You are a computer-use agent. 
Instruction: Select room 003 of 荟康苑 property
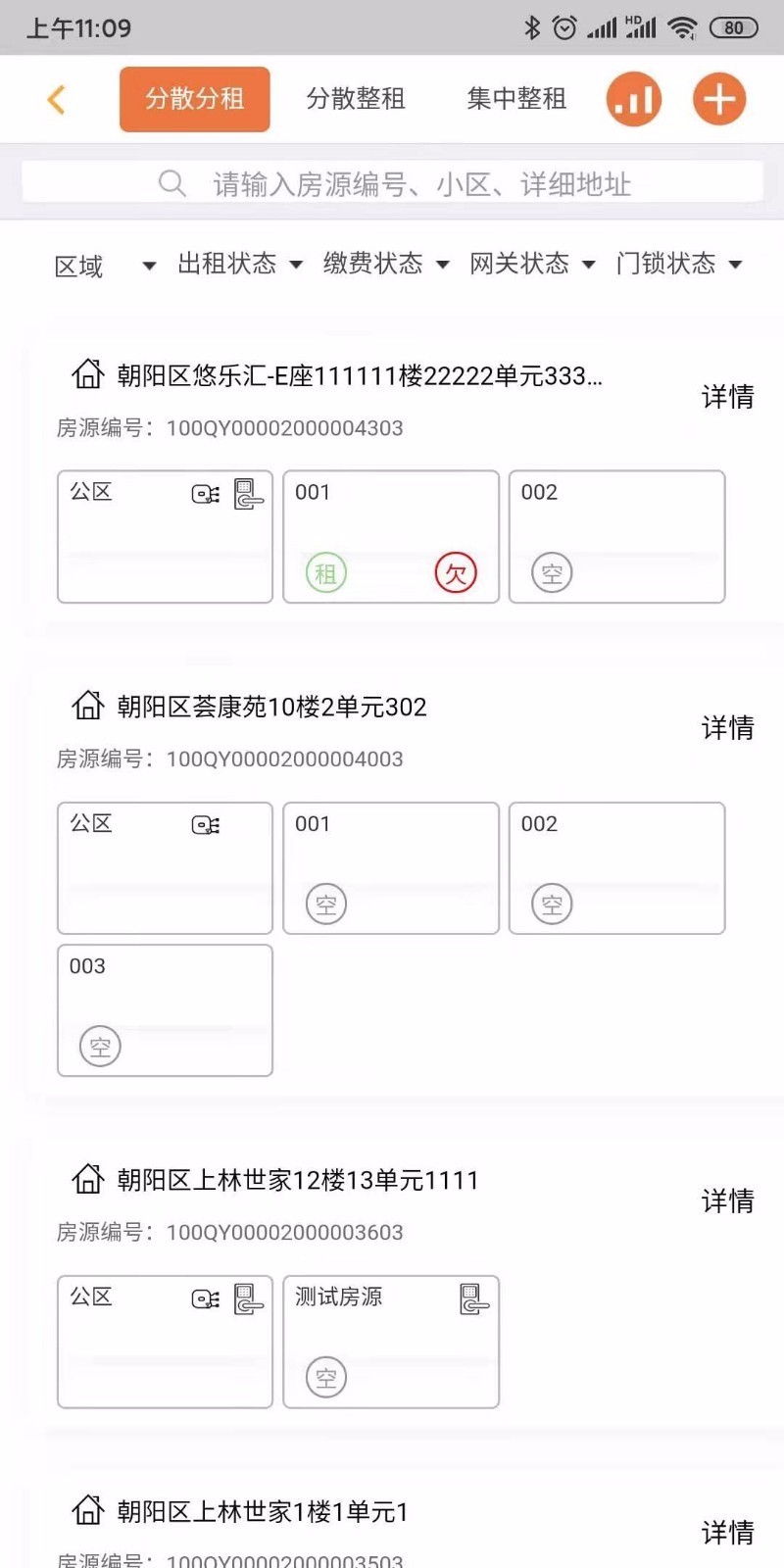[x=165, y=1009]
